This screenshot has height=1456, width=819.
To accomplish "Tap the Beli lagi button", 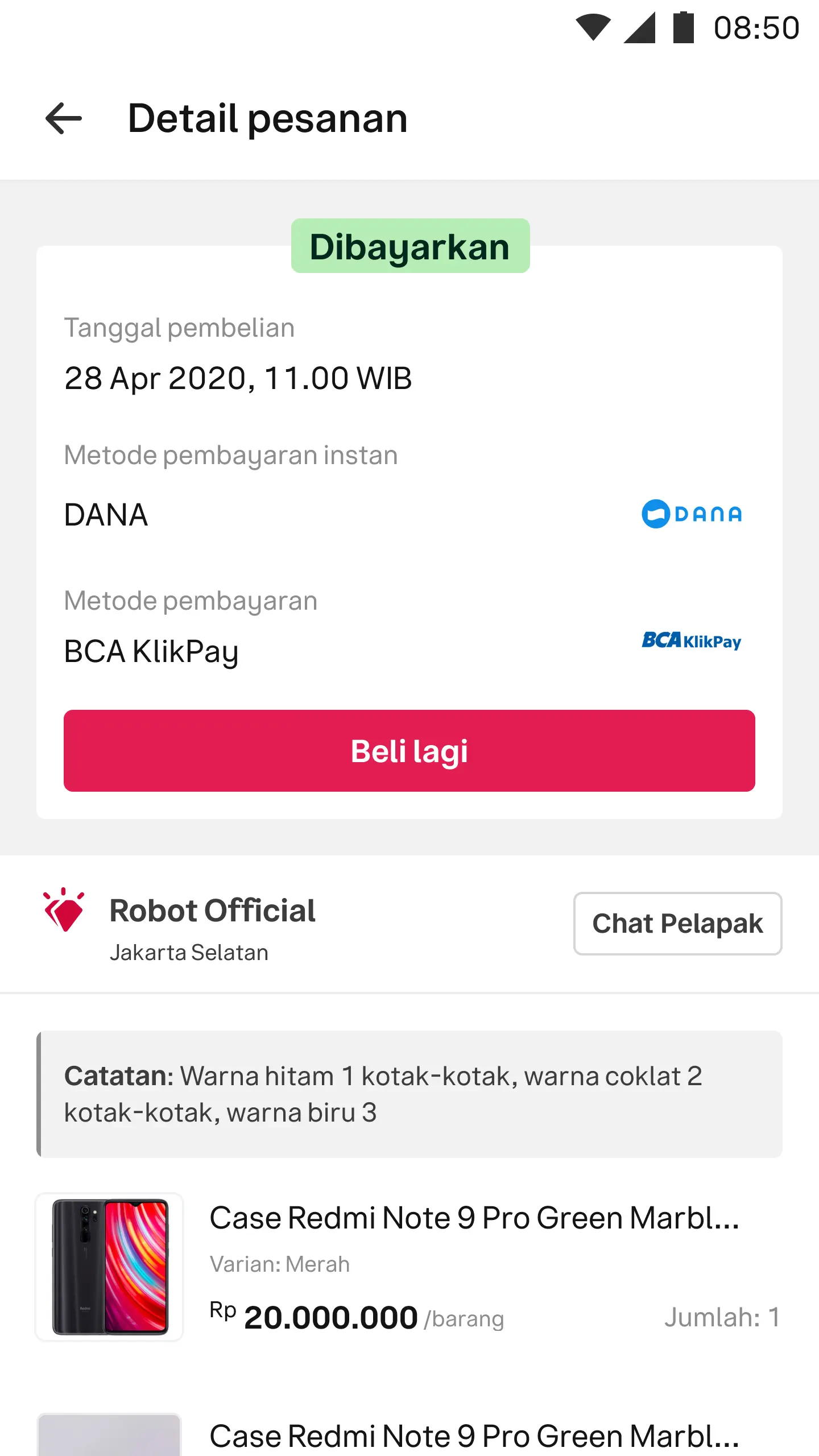I will 409,750.
